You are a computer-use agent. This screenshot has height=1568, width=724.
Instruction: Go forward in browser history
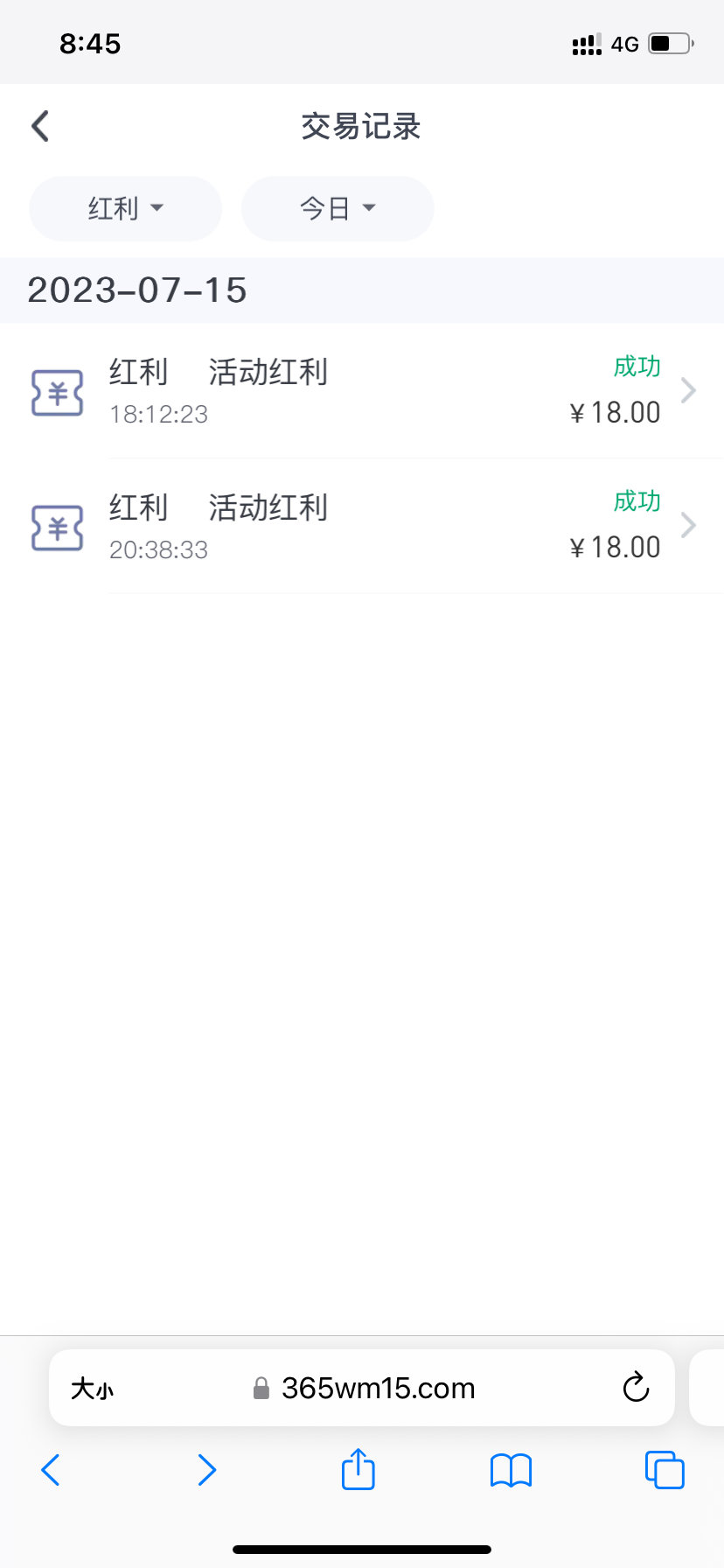click(206, 1470)
